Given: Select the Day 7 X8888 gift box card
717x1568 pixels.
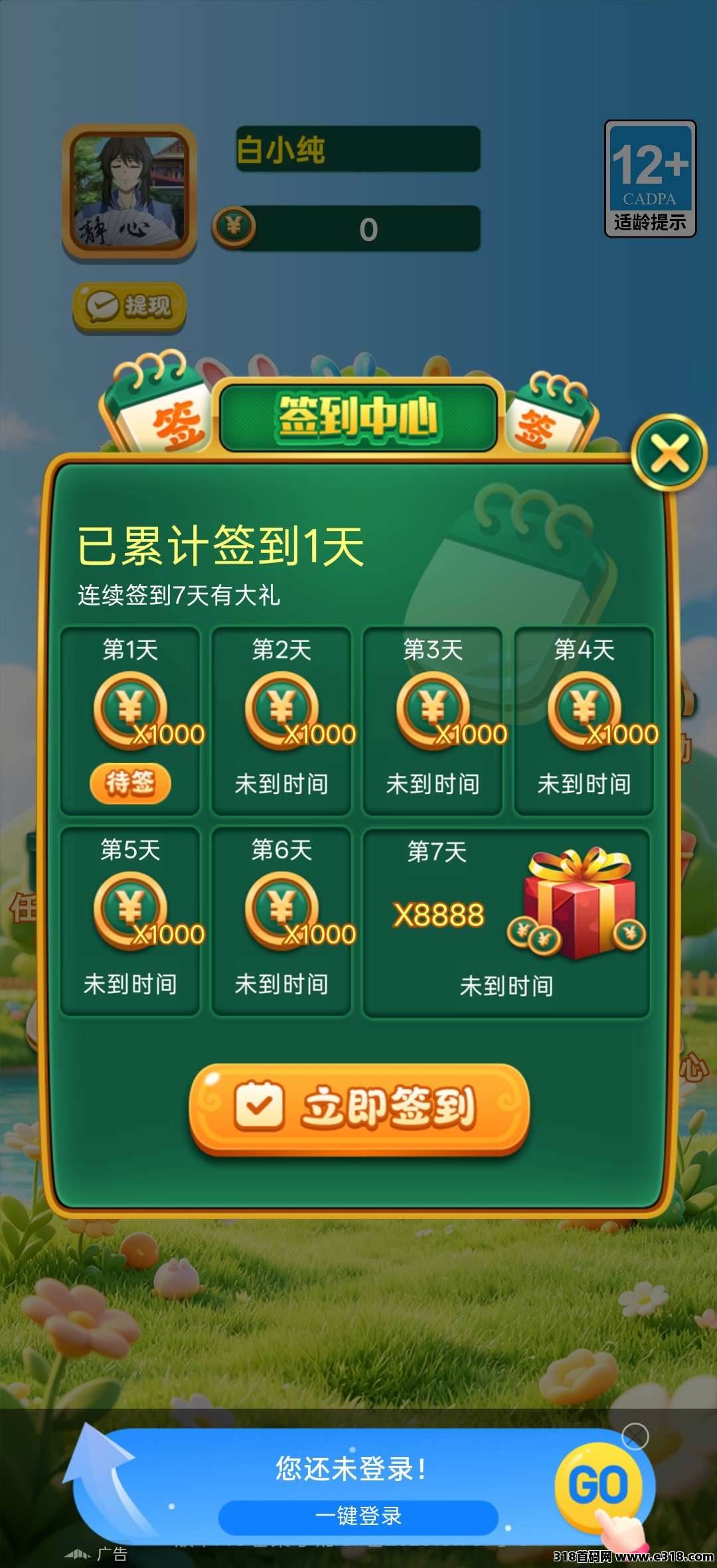Looking at the screenshot, I should [x=506, y=921].
